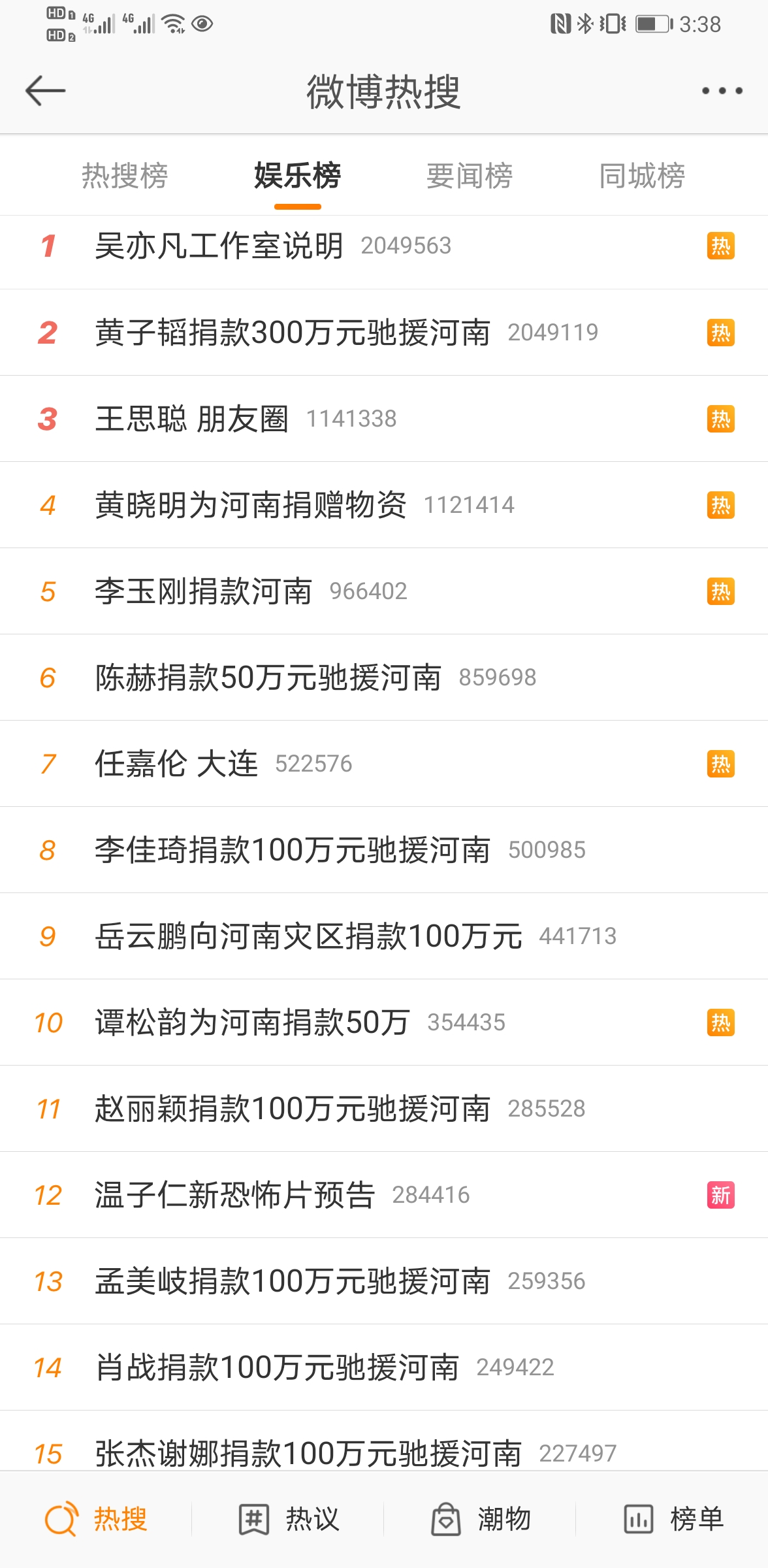Open topic 黄晓明为河南捐赠物资
Screen dimensions: 768x1568
click(251, 505)
